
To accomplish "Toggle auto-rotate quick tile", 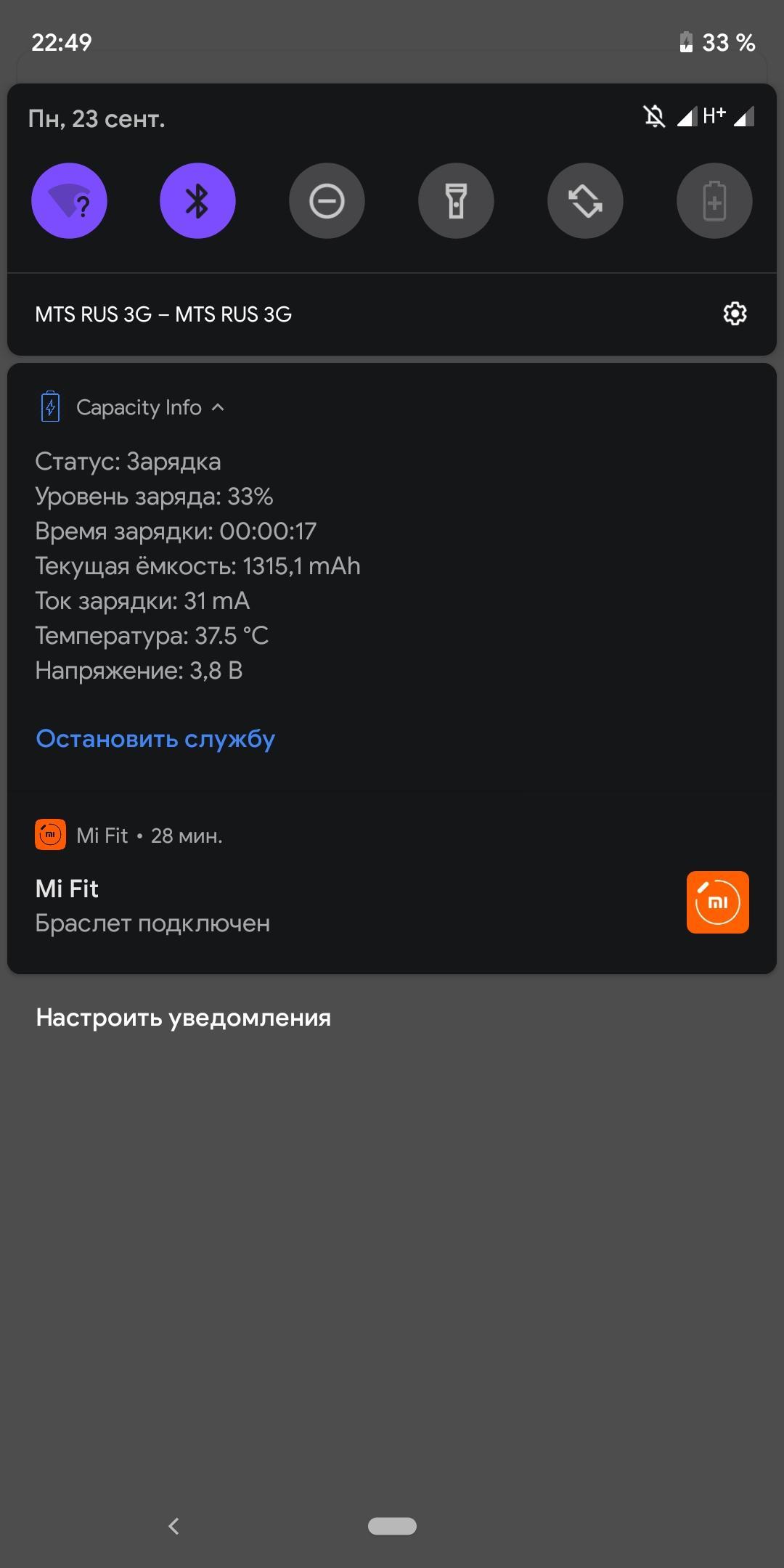I will [x=585, y=201].
